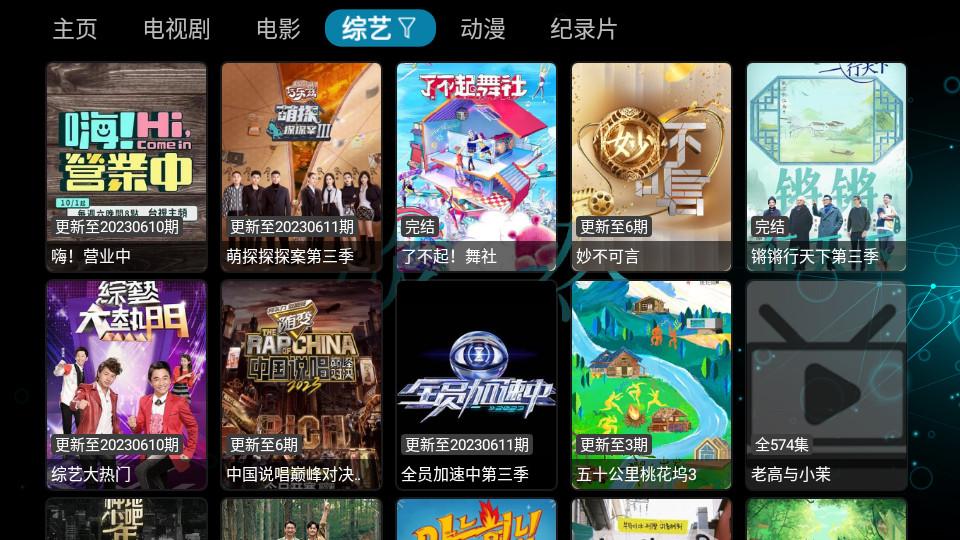Tap the 综艺 filter tab
This screenshot has height=540, width=960.
pyautogui.click(x=379, y=28)
